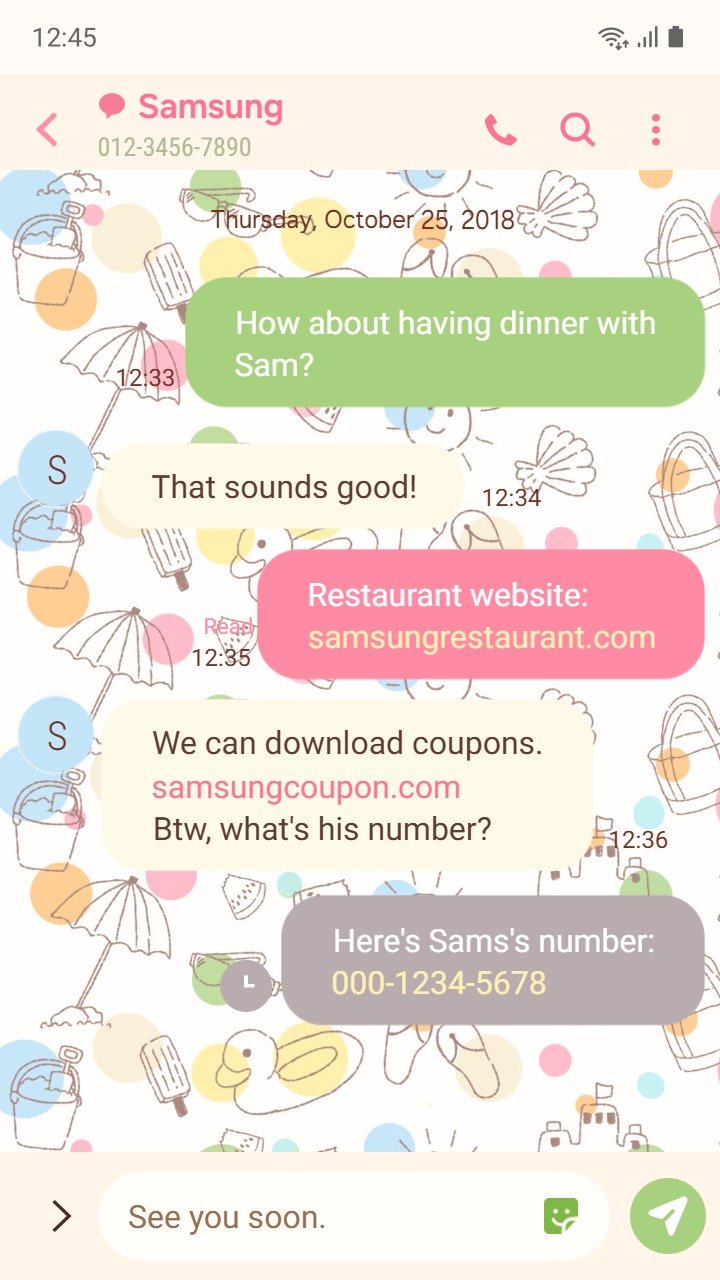Image resolution: width=720 pixels, height=1280 pixels.
Task: Open contact avatar beside That sounds good!
Action: pos(56,468)
